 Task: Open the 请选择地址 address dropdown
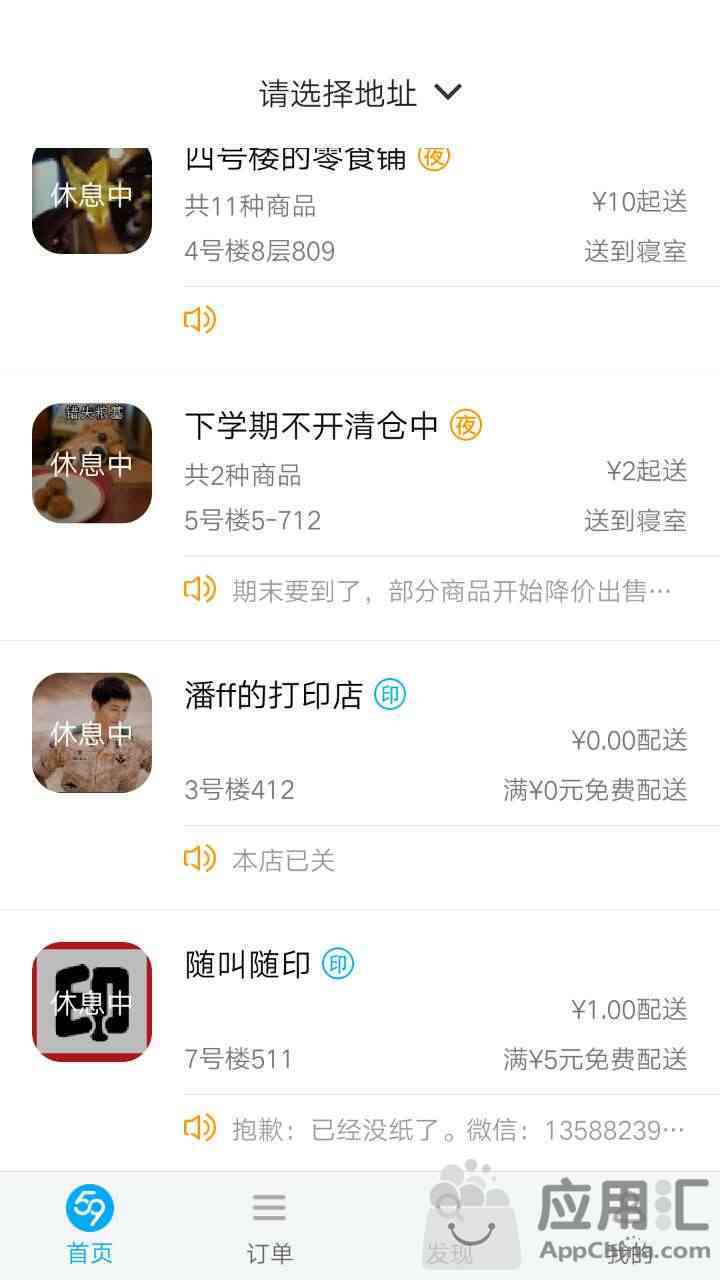pyautogui.click(x=360, y=93)
